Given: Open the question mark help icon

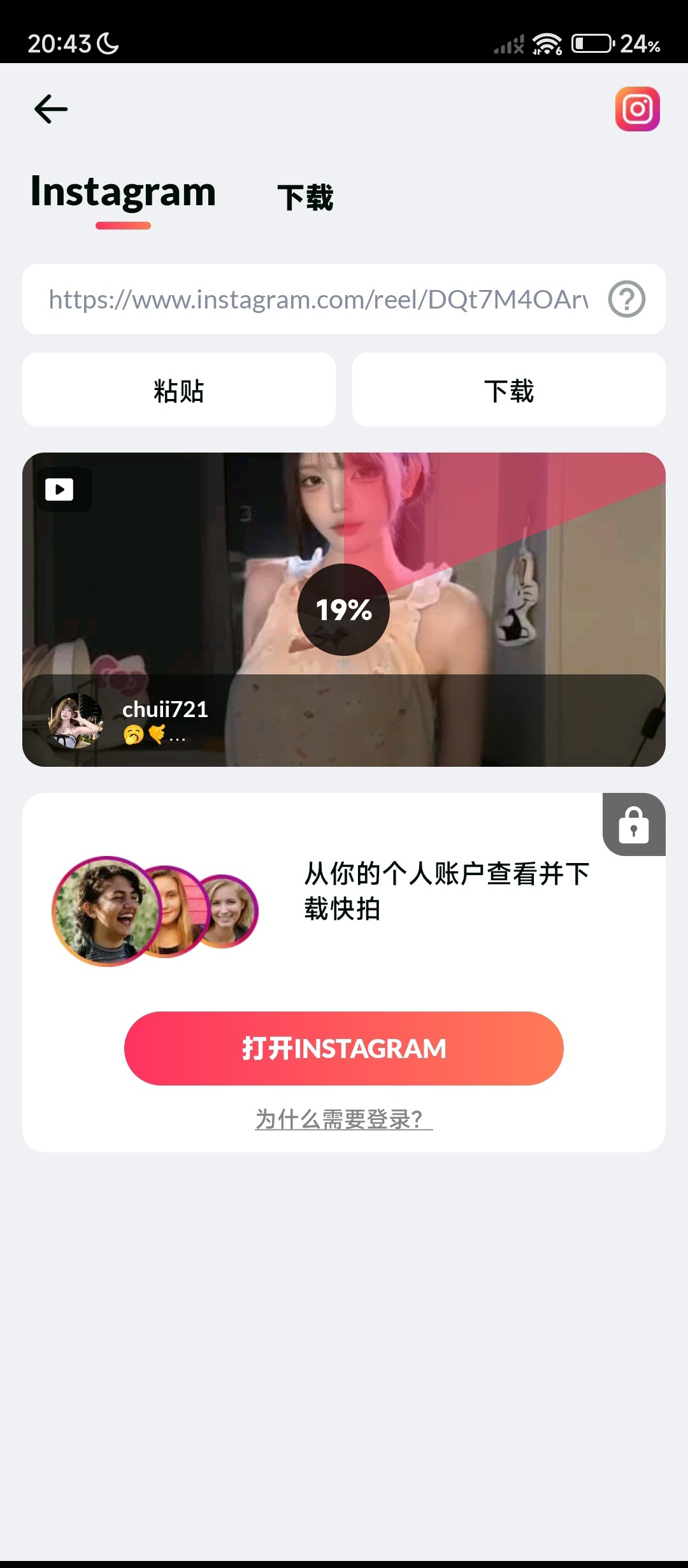Looking at the screenshot, I should point(626,299).
